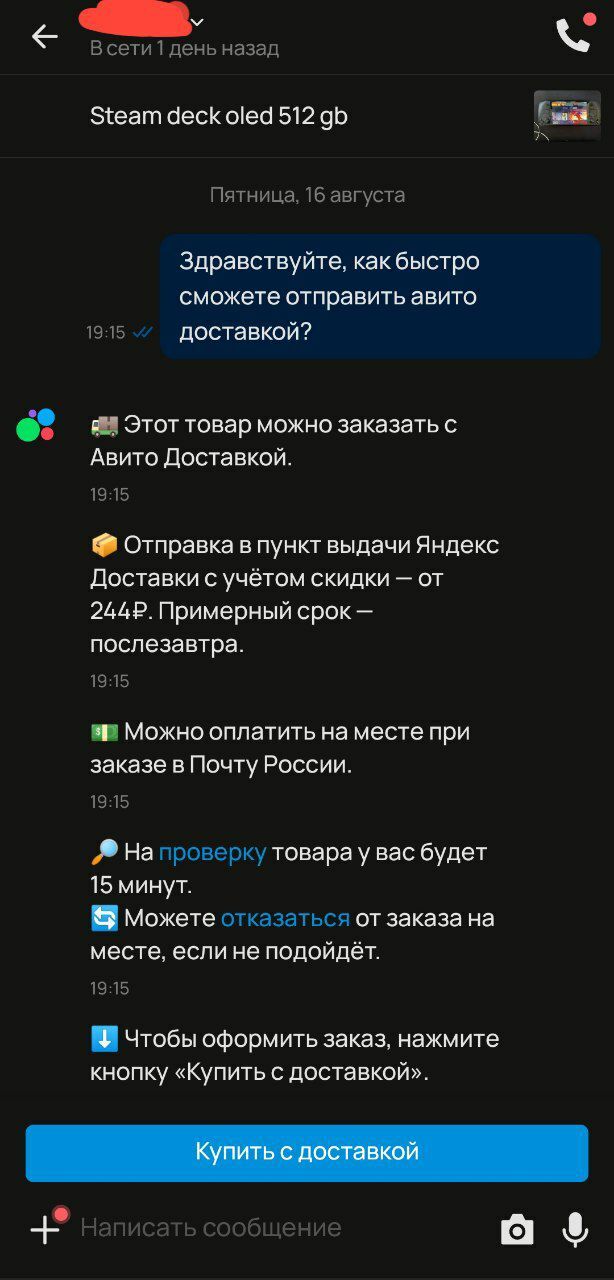Image resolution: width=614 pixels, height=1280 pixels.
Task: Tap «Купить с доставкой» button
Action: coord(307,1152)
